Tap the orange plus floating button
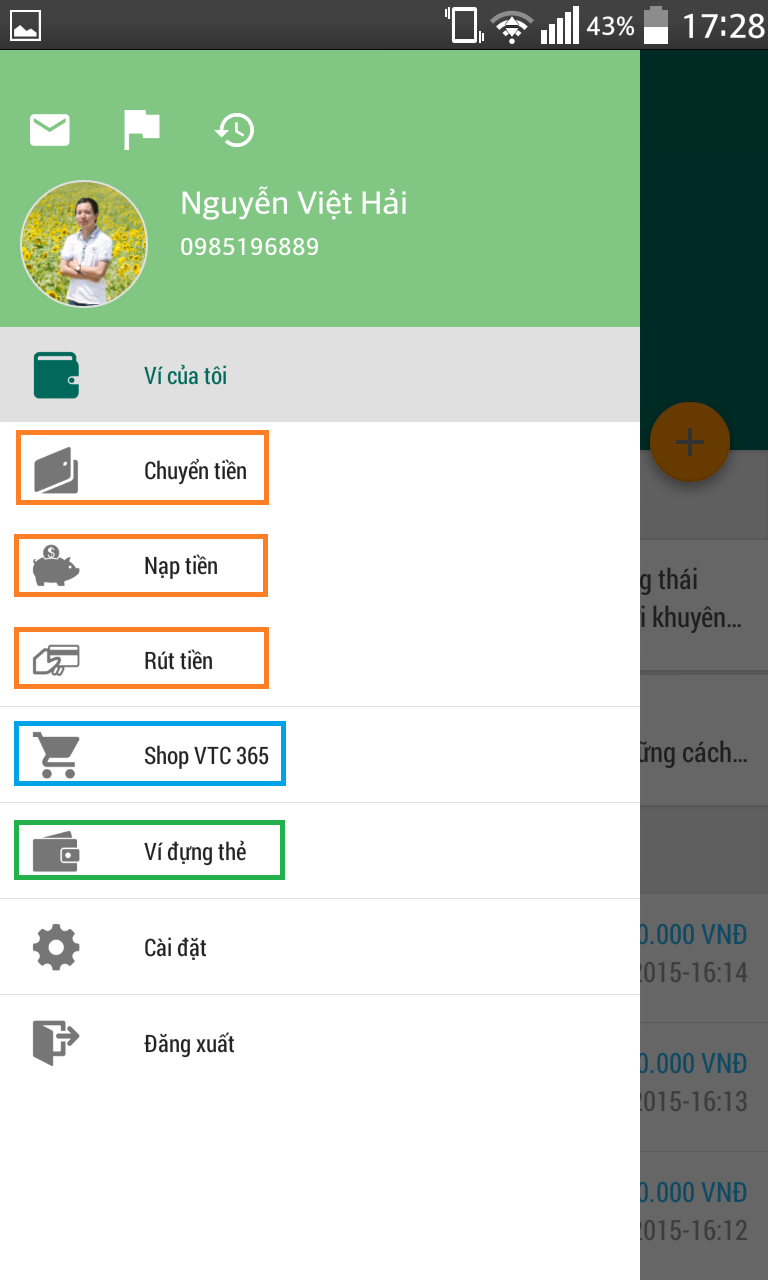The image size is (768, 1280). click(689, 442)
